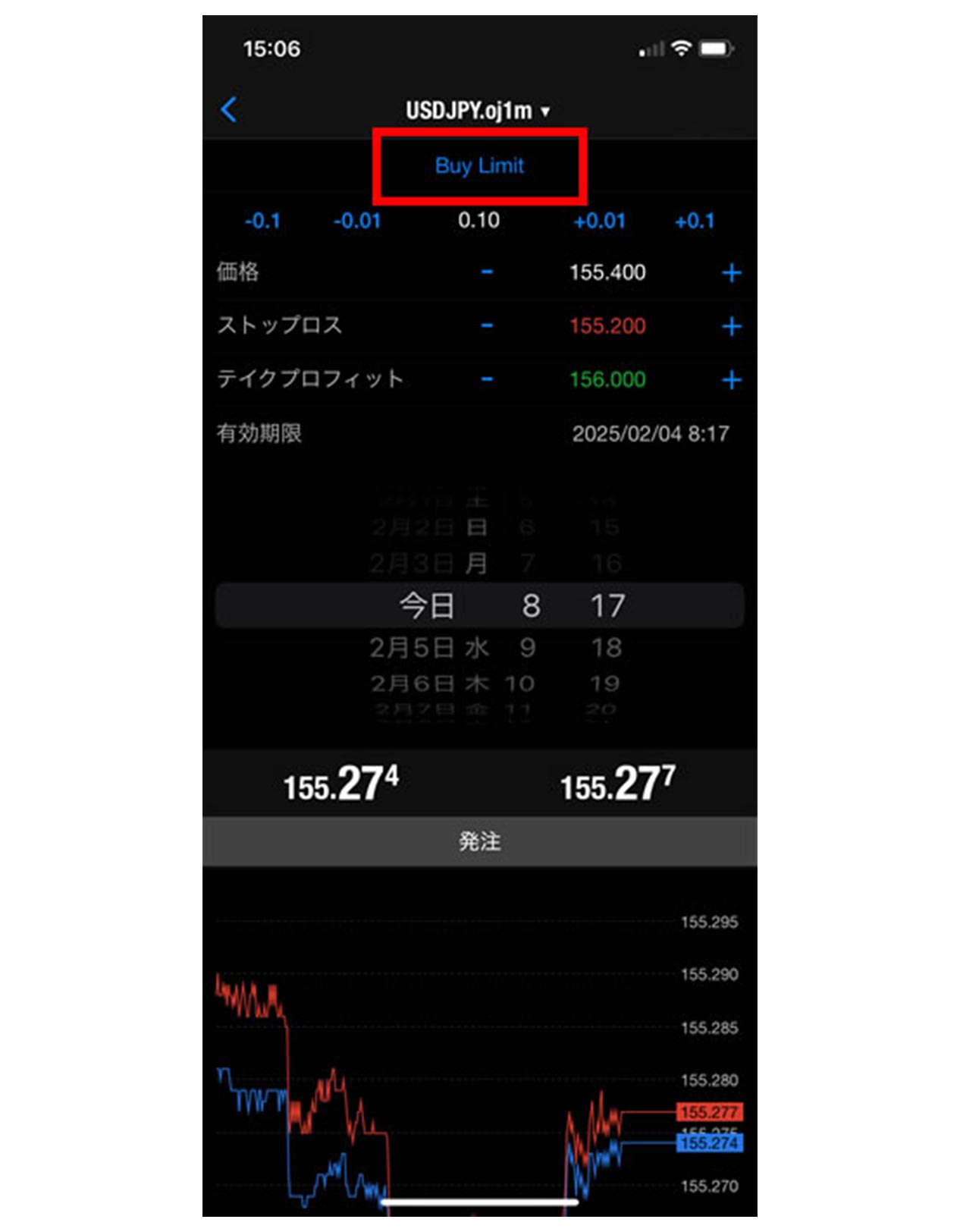960x1232 pixels.
Task: Lower the 価格 with minus
Action: click(487, 272)
